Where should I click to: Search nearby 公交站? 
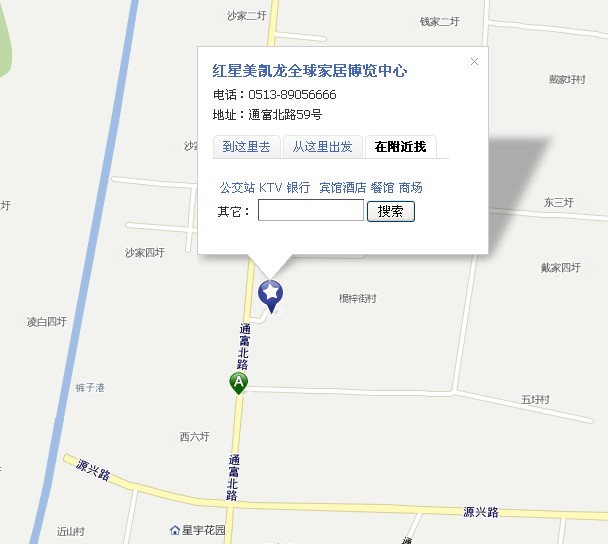pos(237,187)
